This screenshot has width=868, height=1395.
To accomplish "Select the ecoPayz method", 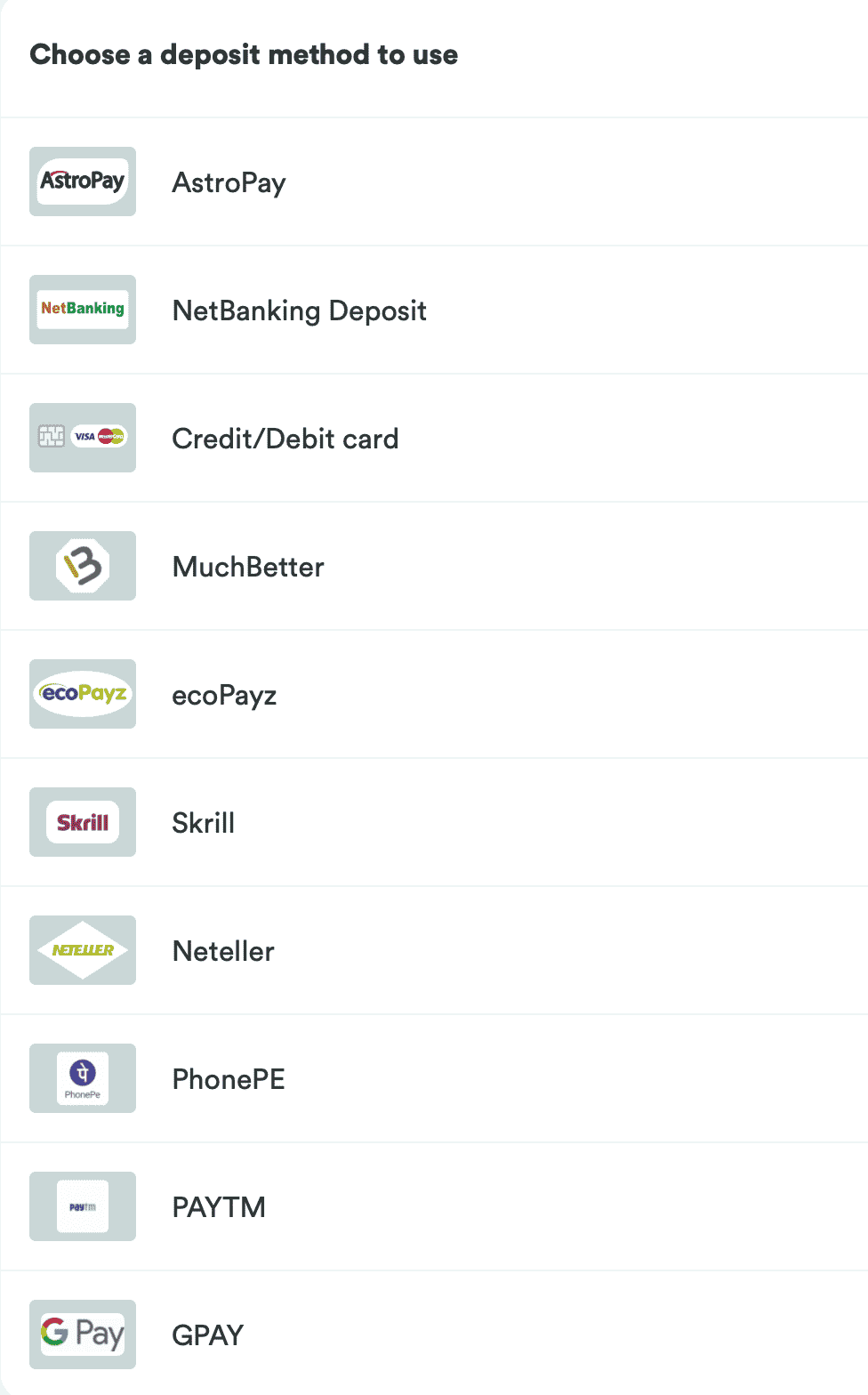I will [x=434, y=694].
